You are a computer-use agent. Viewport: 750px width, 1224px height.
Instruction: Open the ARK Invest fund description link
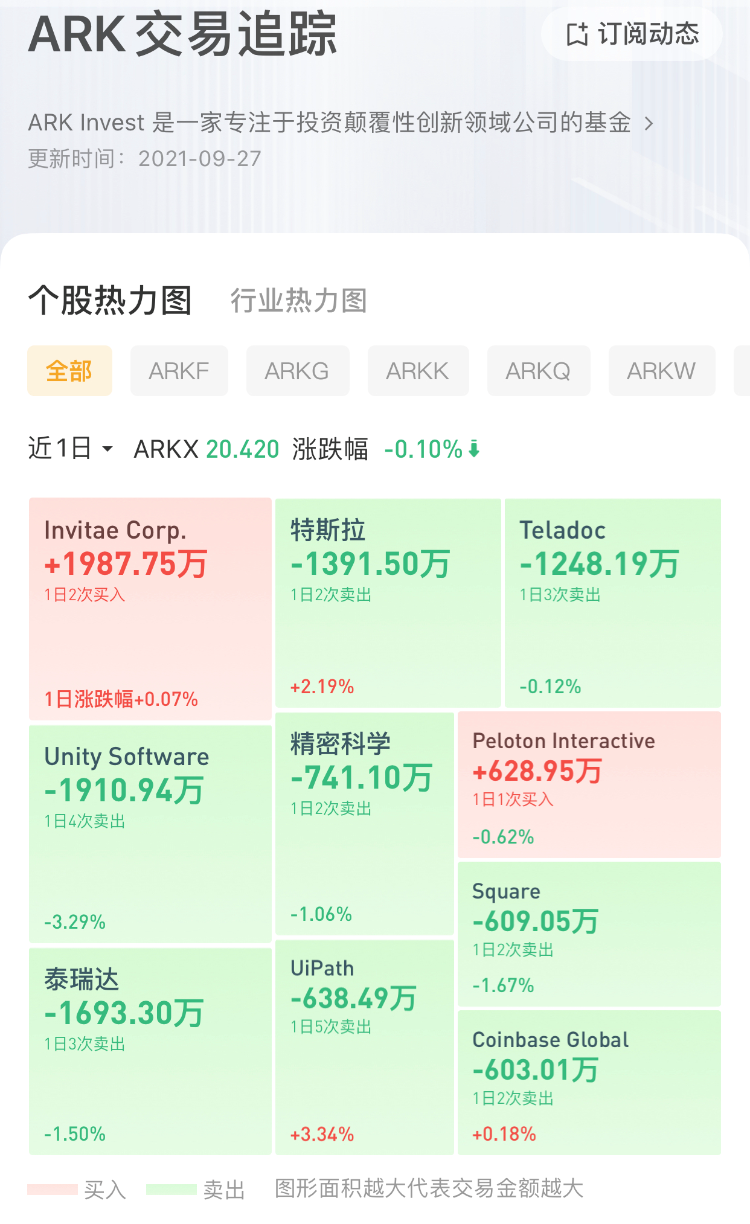click(x=341, y=123)
